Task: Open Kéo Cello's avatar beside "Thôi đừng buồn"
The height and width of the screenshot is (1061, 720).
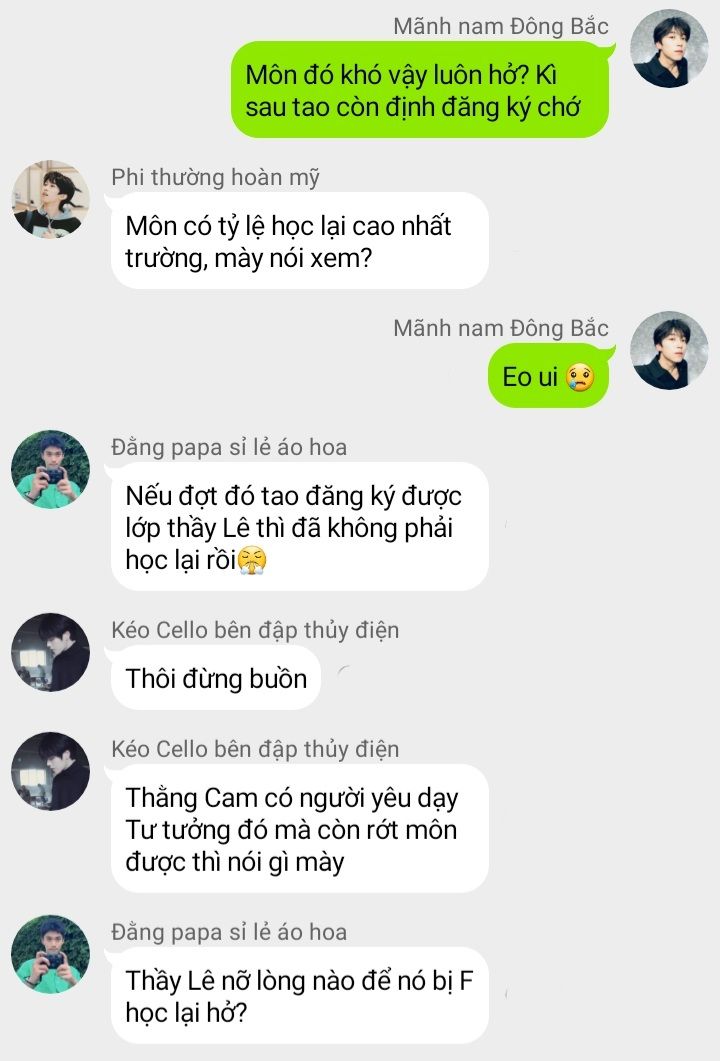Action: click(50, 652)
